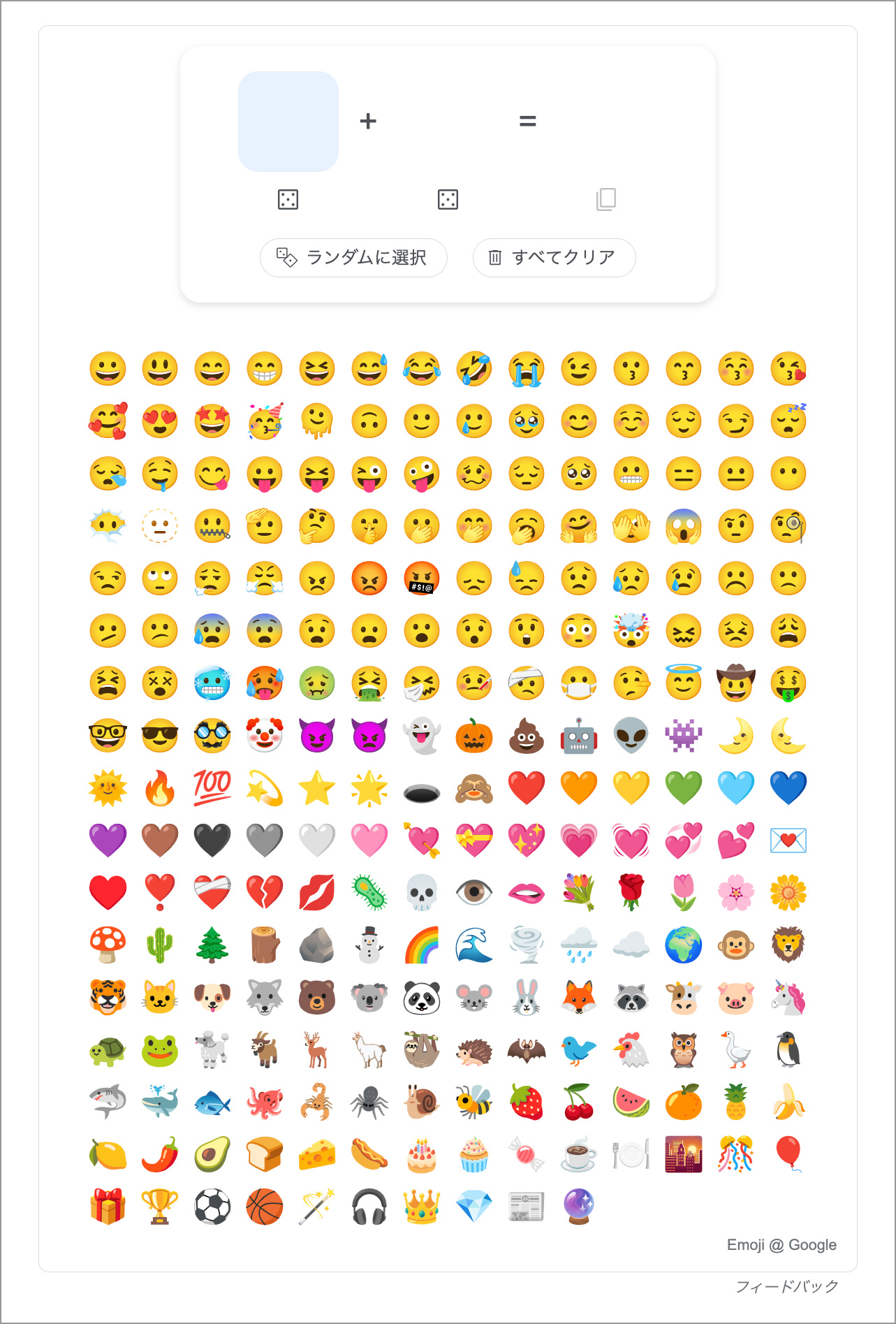Image resolution: width=896 pixels, height=1324 pixels.
Task: Pick the fire emoji
Action: coord(160,788)
